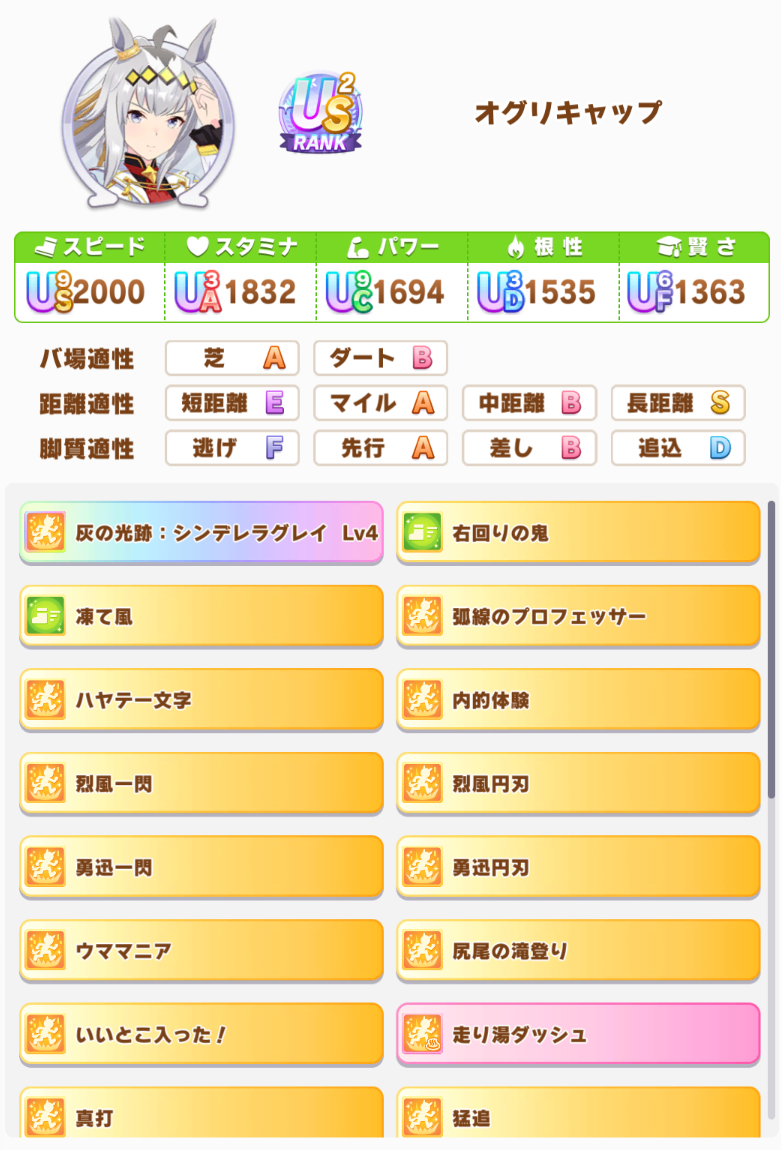Tap the 真打 skill entry
The image size is (781, 1150).
[201, 1115]
